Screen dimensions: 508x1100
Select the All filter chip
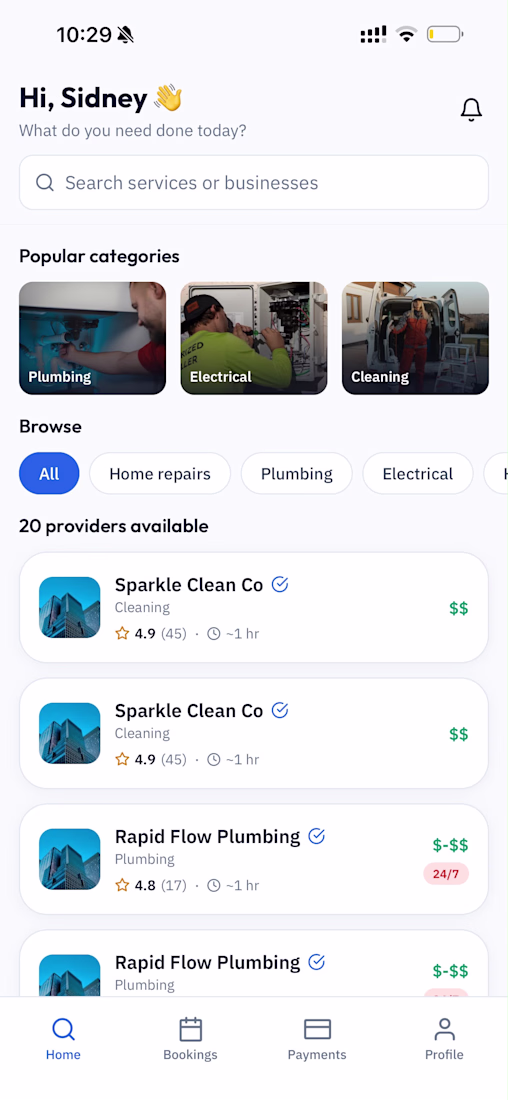click(49, 474)
